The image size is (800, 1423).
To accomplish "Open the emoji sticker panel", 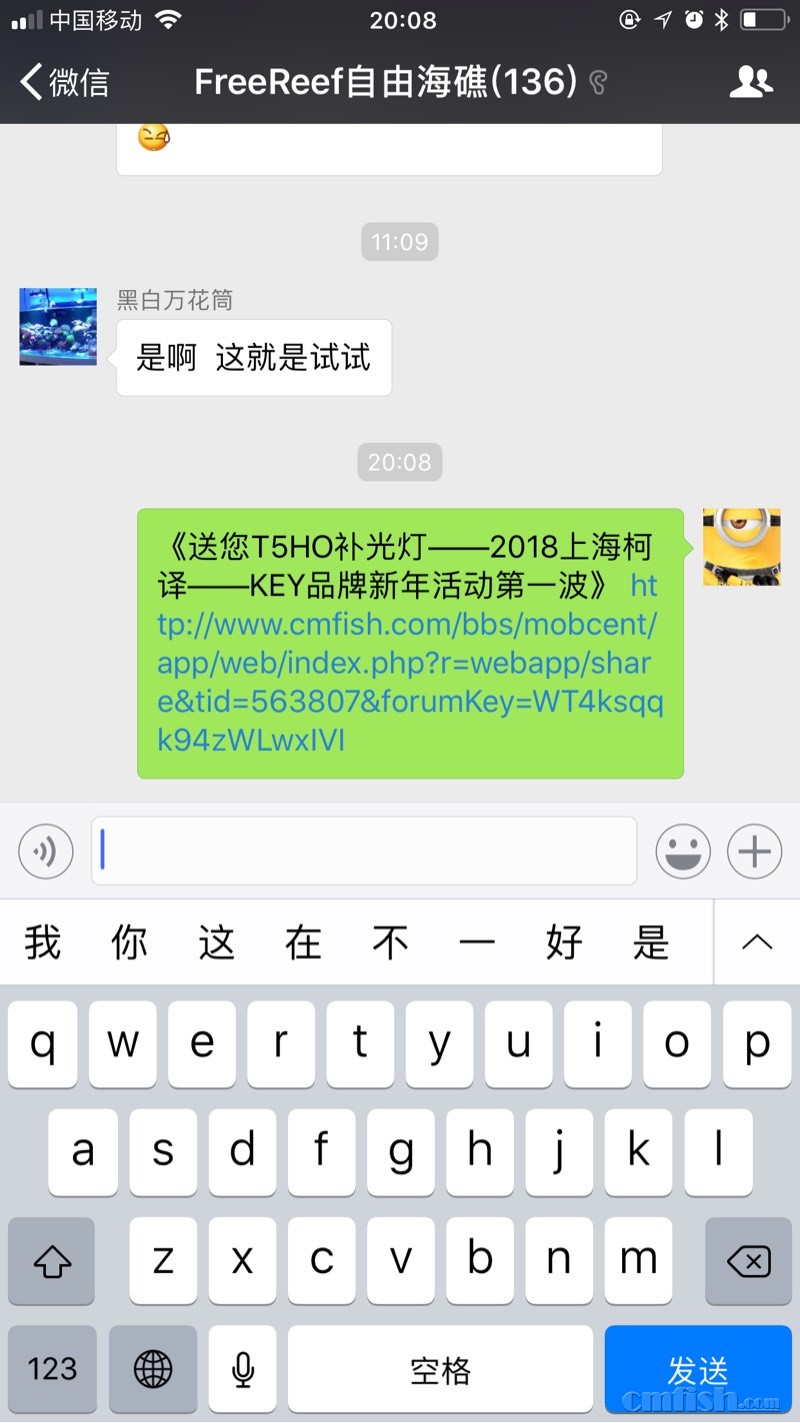I will pos(682,852).
